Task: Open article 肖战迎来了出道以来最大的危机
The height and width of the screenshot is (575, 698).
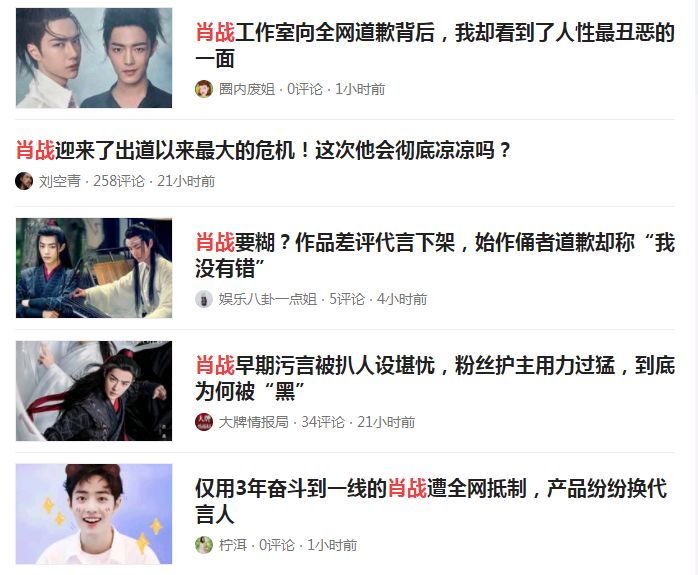Action: click(264, 151)
